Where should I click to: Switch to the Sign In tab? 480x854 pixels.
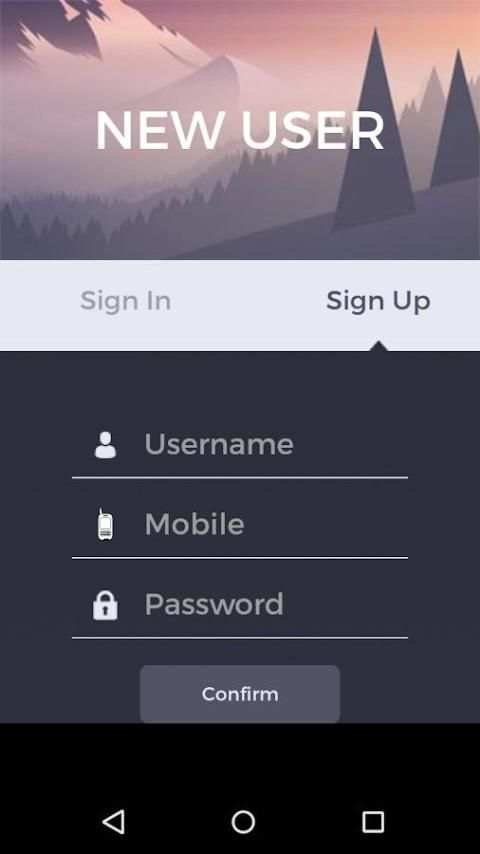126,301
